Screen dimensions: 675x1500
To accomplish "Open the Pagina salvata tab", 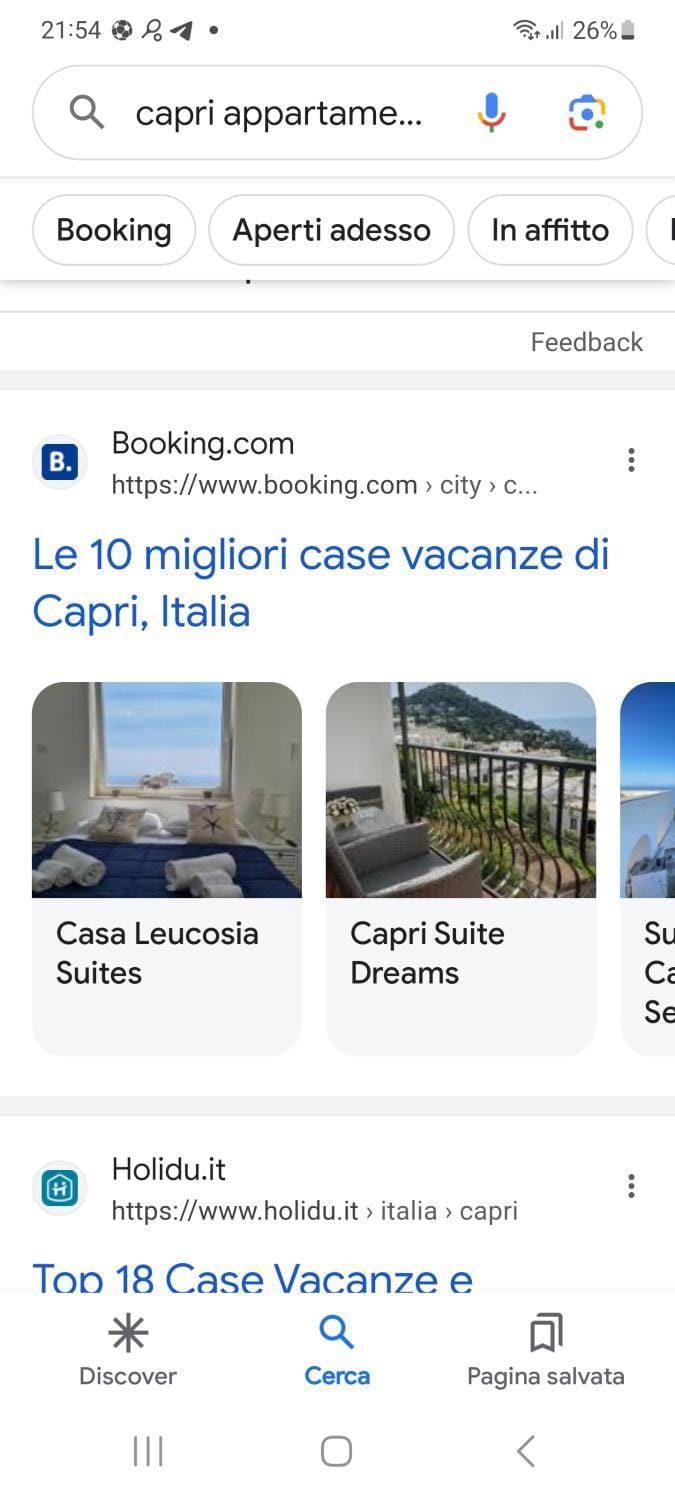I will [545, 1351].
